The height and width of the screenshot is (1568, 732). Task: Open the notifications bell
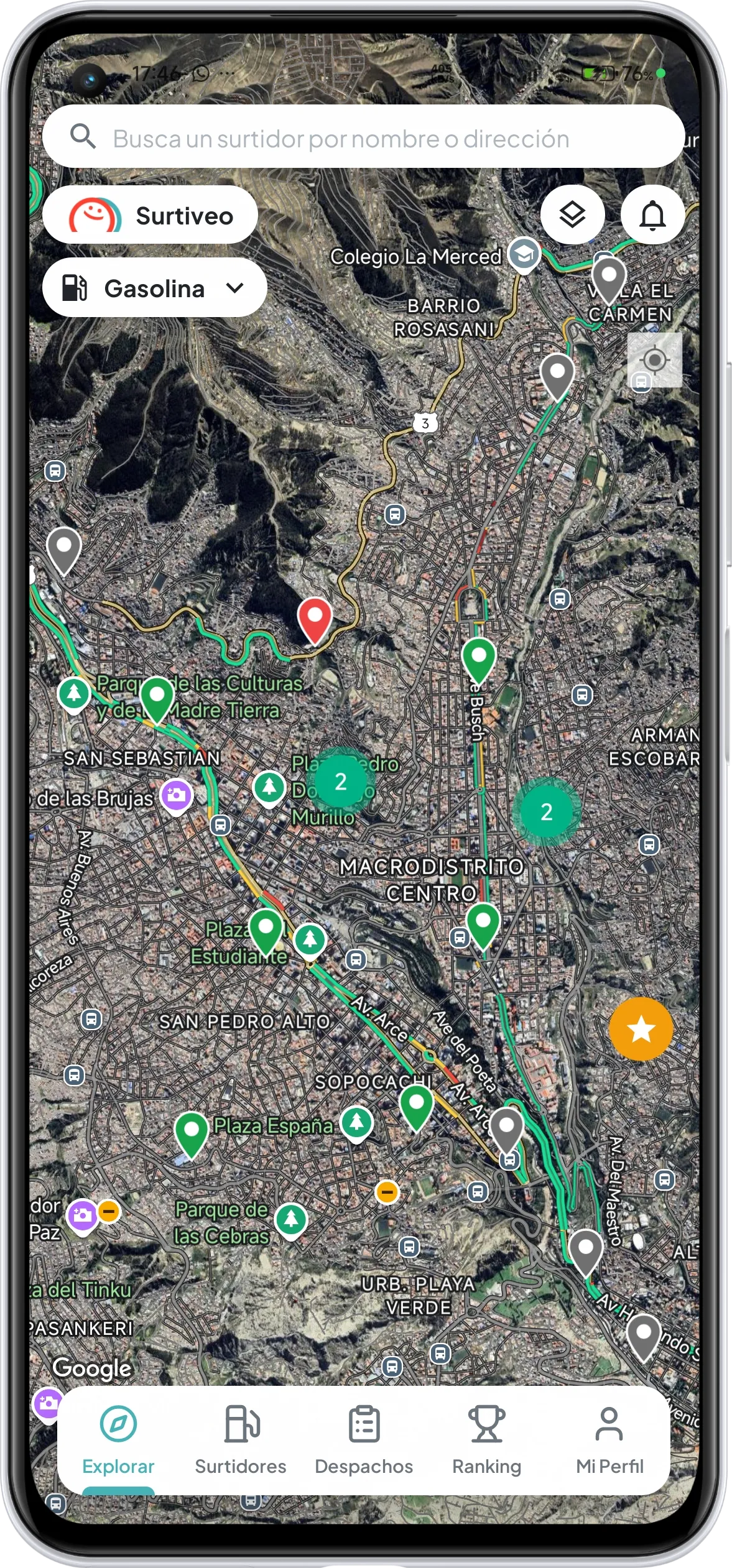[652, 215]
